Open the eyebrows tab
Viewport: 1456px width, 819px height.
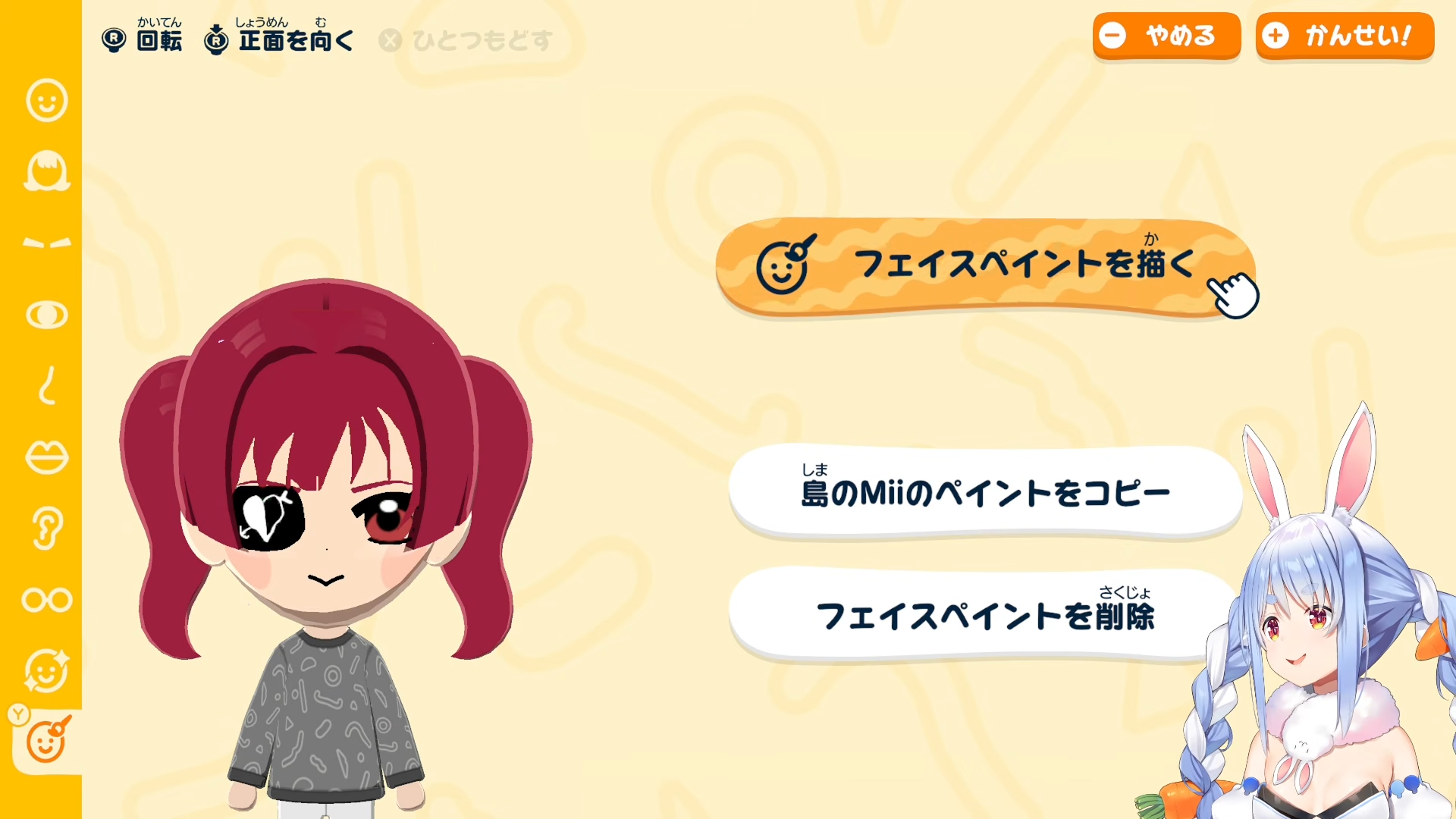(47, 243)
